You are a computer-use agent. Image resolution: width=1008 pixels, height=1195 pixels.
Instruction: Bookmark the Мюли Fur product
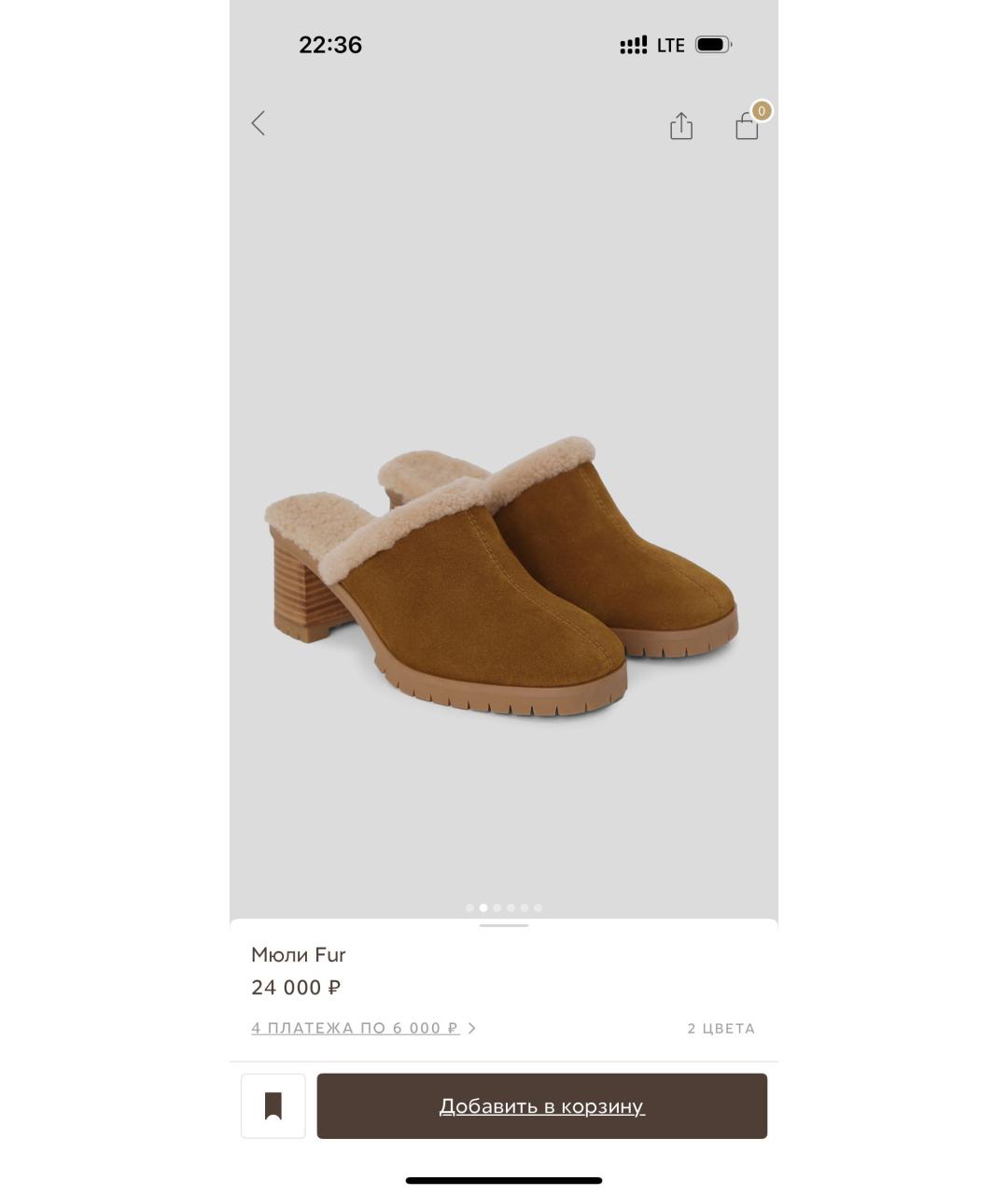pos(273,1106)
